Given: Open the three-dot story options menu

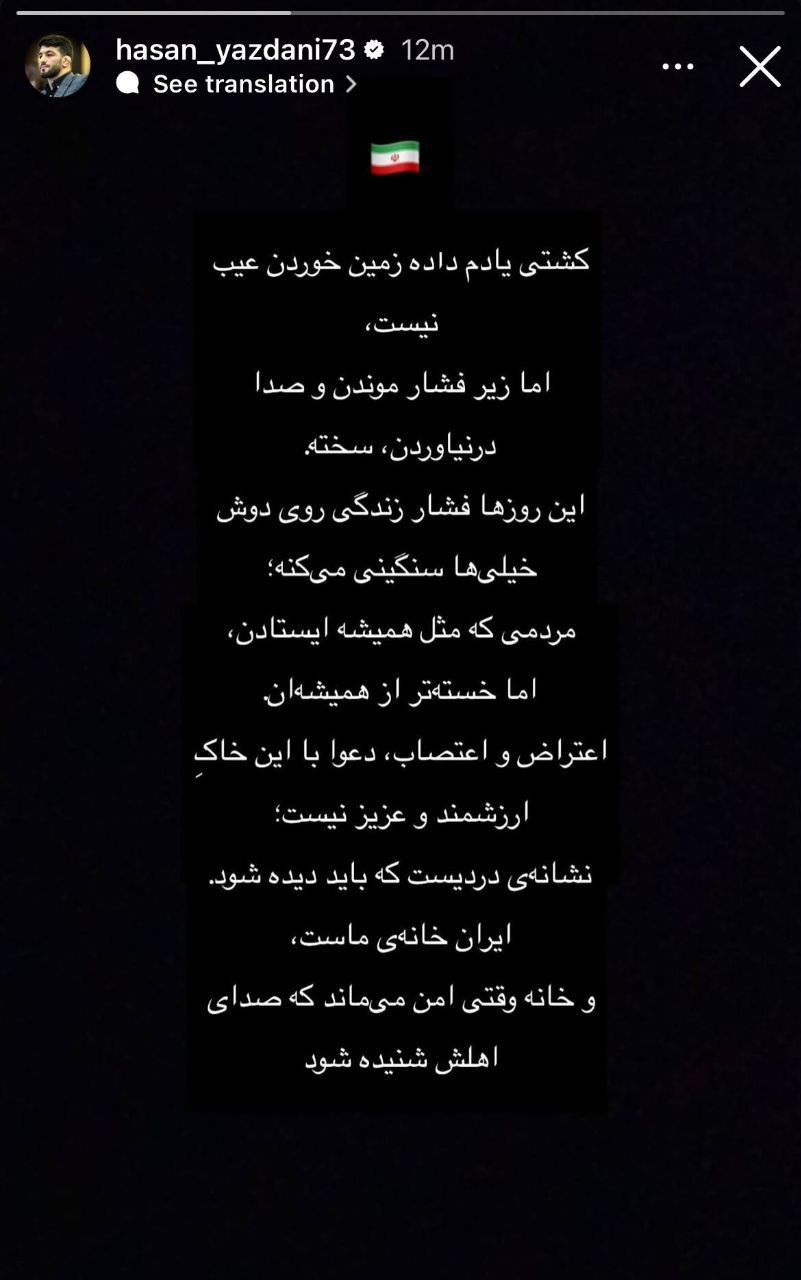Looking at the screenshot, I should coord(678,67).
